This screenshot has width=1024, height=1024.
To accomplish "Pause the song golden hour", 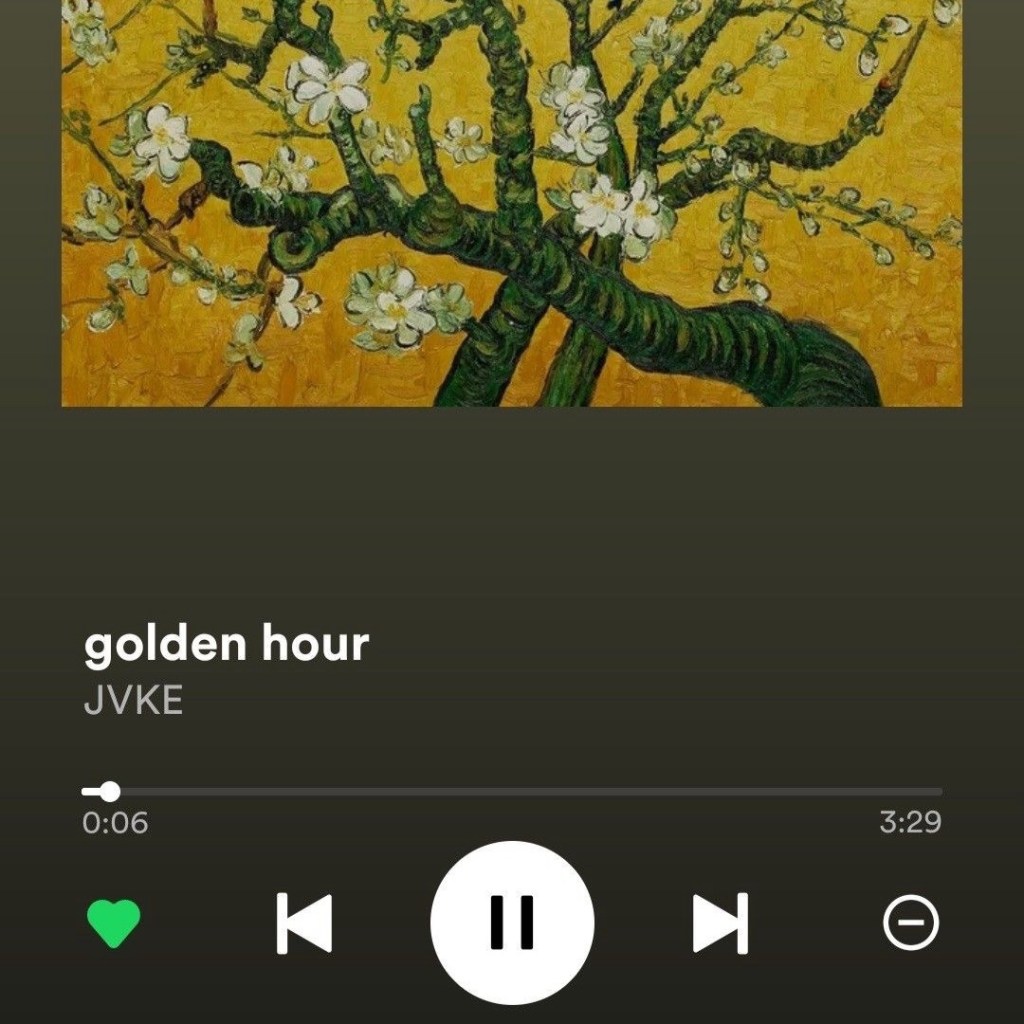I will (512, 922).
